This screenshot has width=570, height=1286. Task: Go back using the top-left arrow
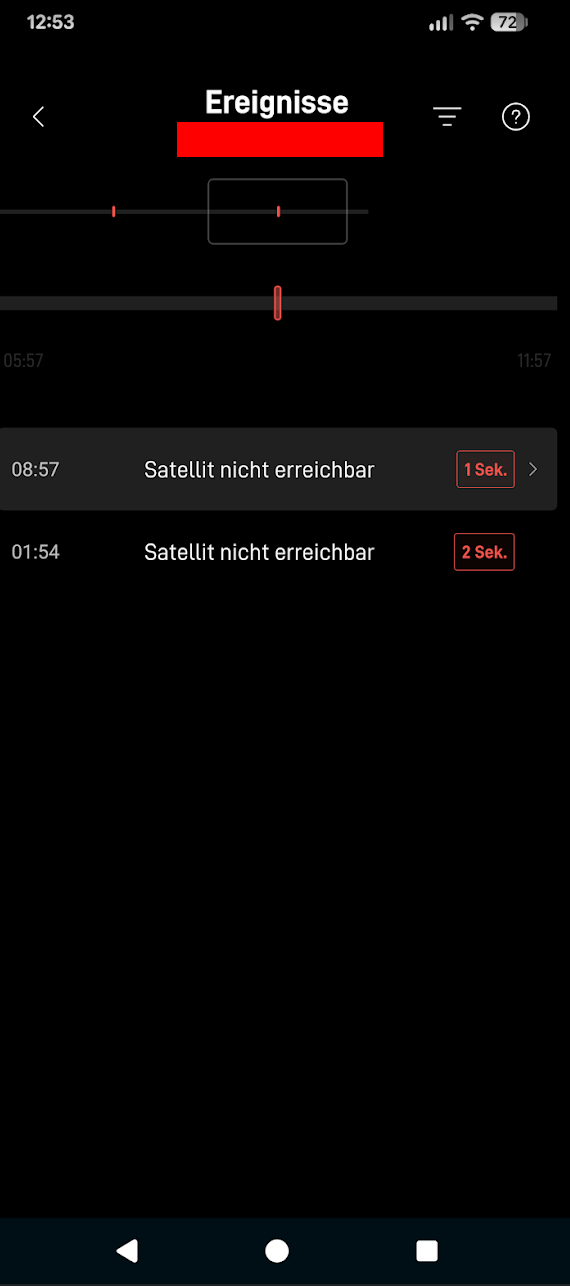click(38, 117)
